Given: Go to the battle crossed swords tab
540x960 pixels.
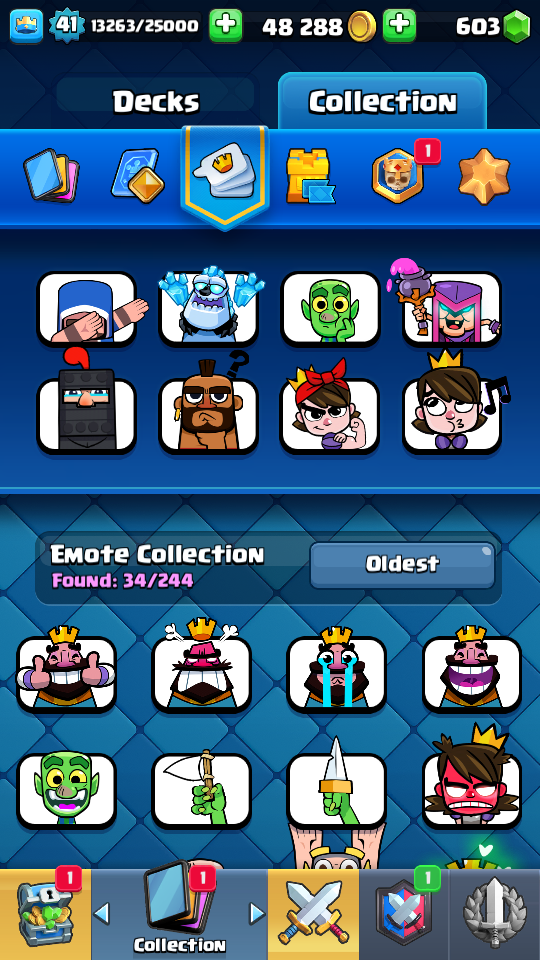Looking at the screenshot, I should (313, 913).
